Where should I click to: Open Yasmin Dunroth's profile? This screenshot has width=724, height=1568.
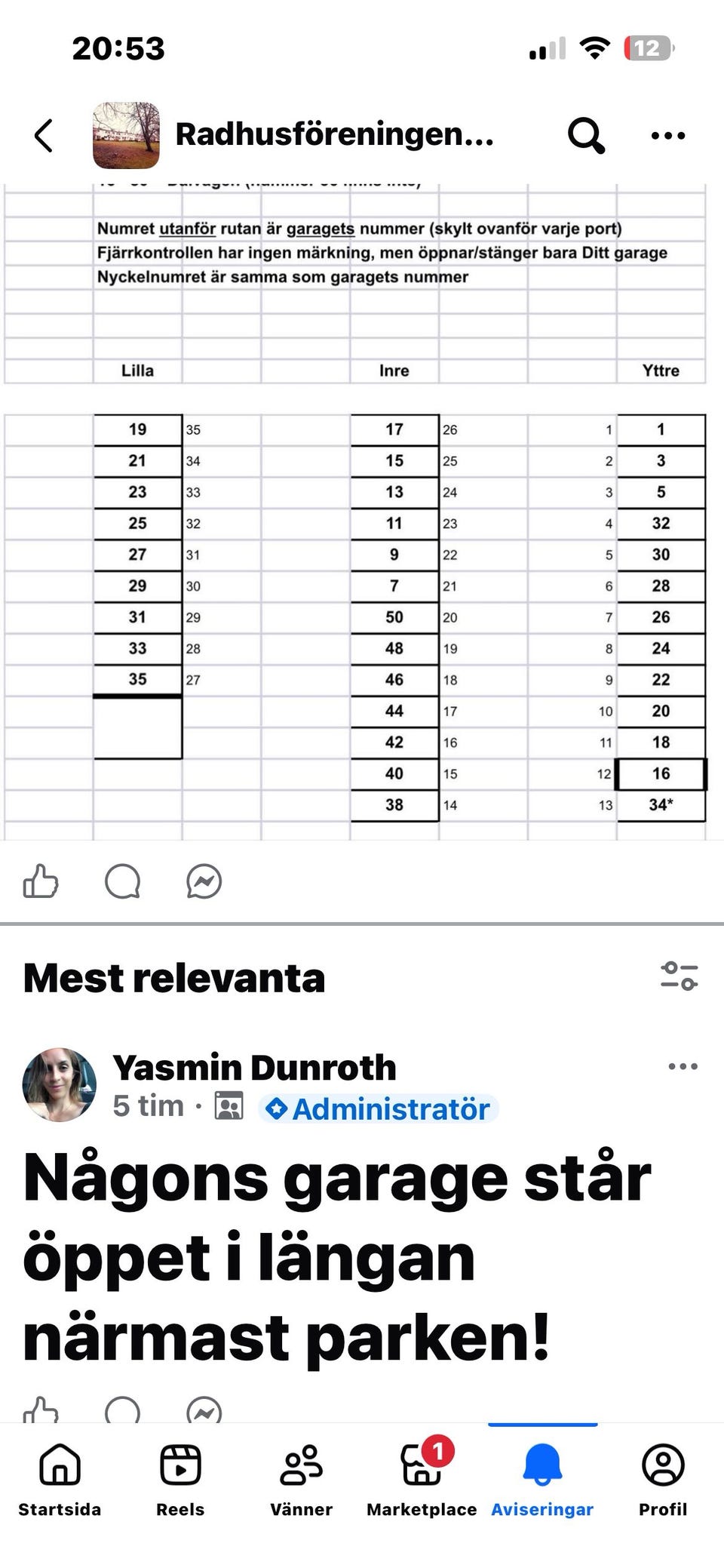[x=254, y=1067]
